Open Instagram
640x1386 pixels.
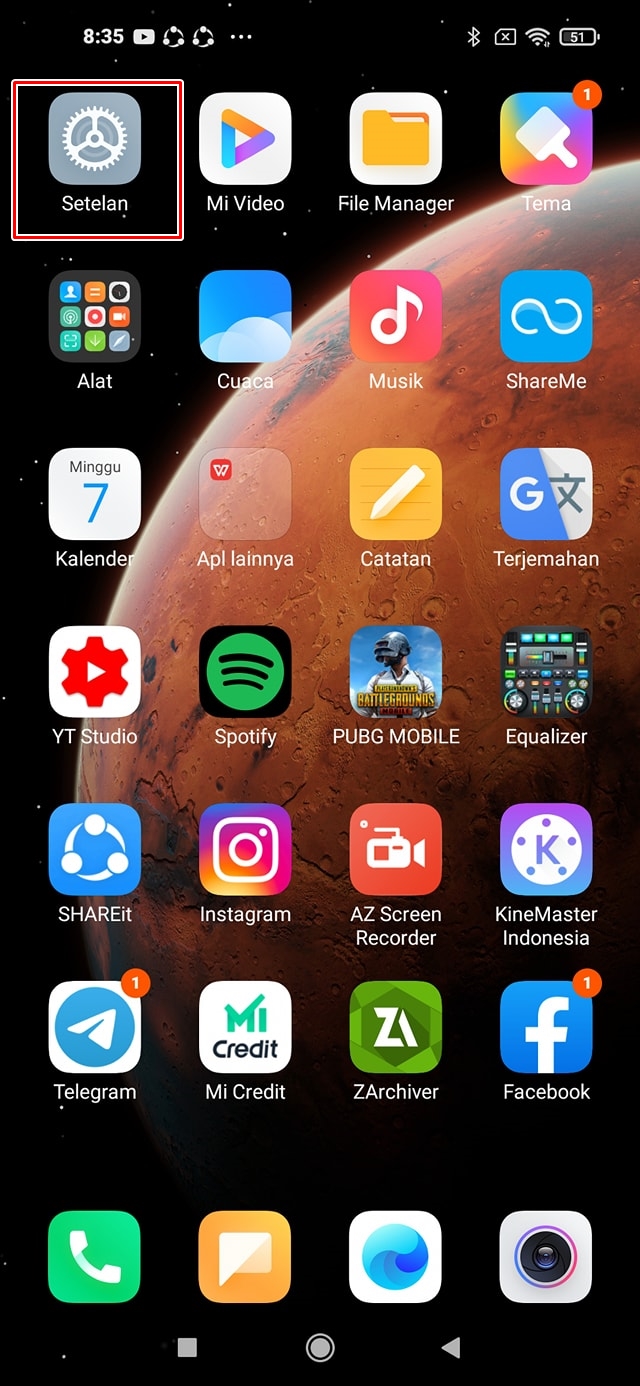click(245, 850)
